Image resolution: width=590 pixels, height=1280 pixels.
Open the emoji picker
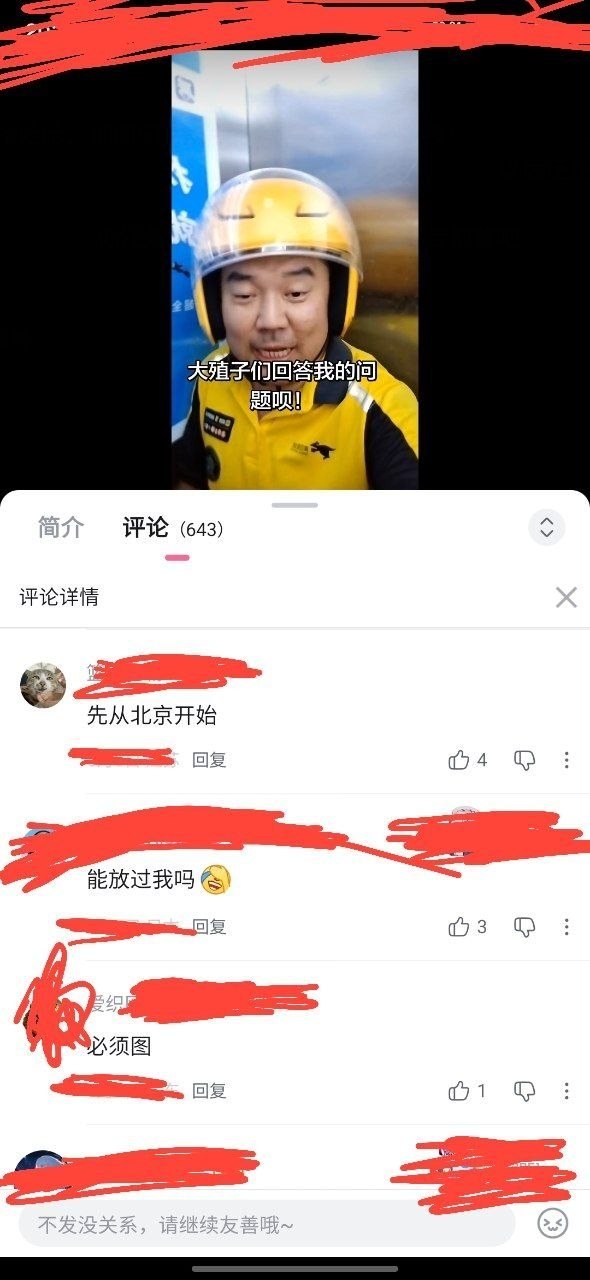[x=552, y=1223]
